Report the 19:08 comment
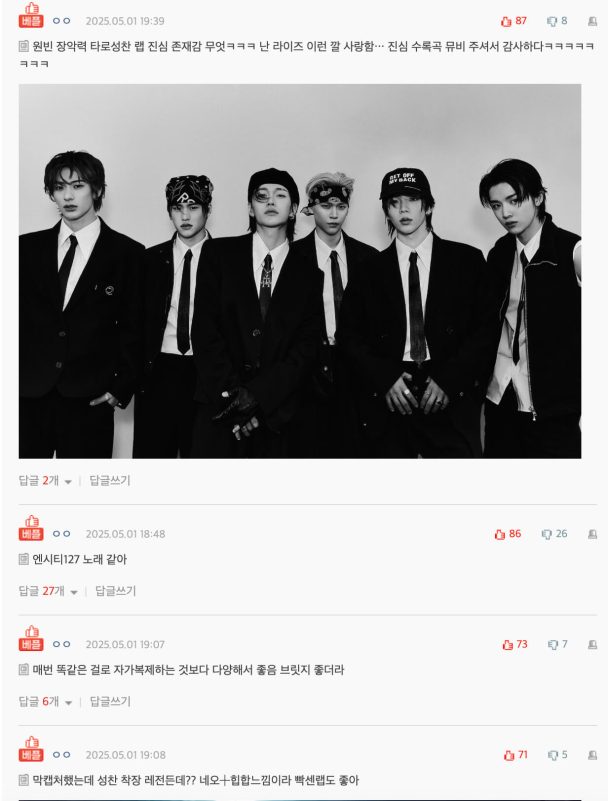Image resolution: width=608 pixels, height=801 pixels. pyautogui.click(x=592, y=755)
